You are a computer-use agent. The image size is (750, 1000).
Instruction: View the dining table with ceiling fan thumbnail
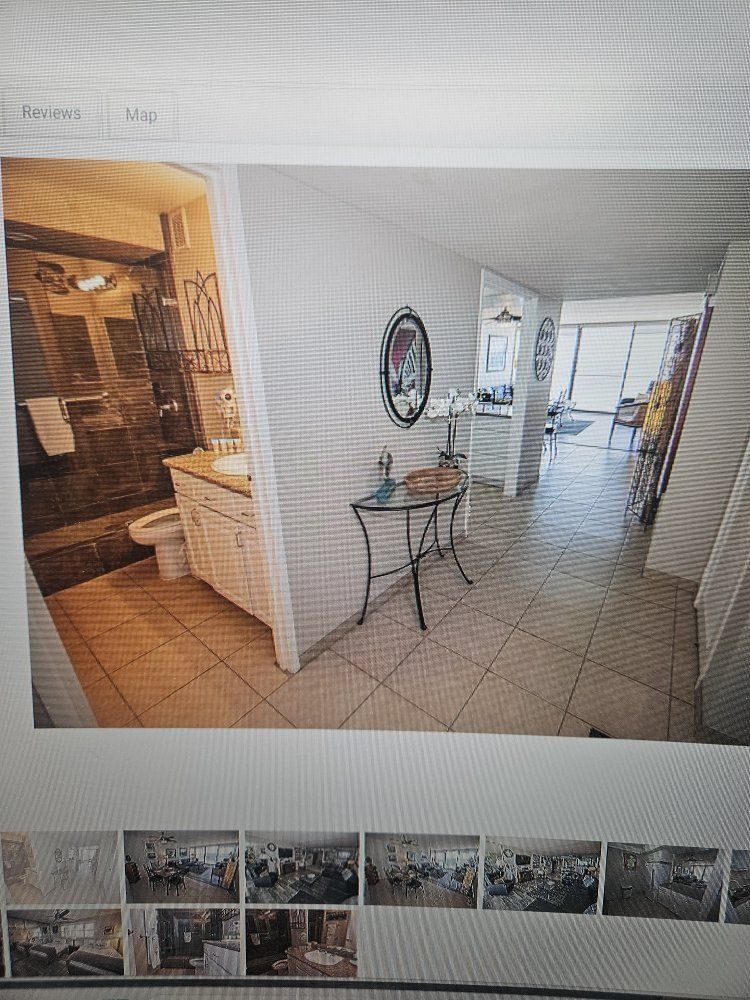[182, 866]
